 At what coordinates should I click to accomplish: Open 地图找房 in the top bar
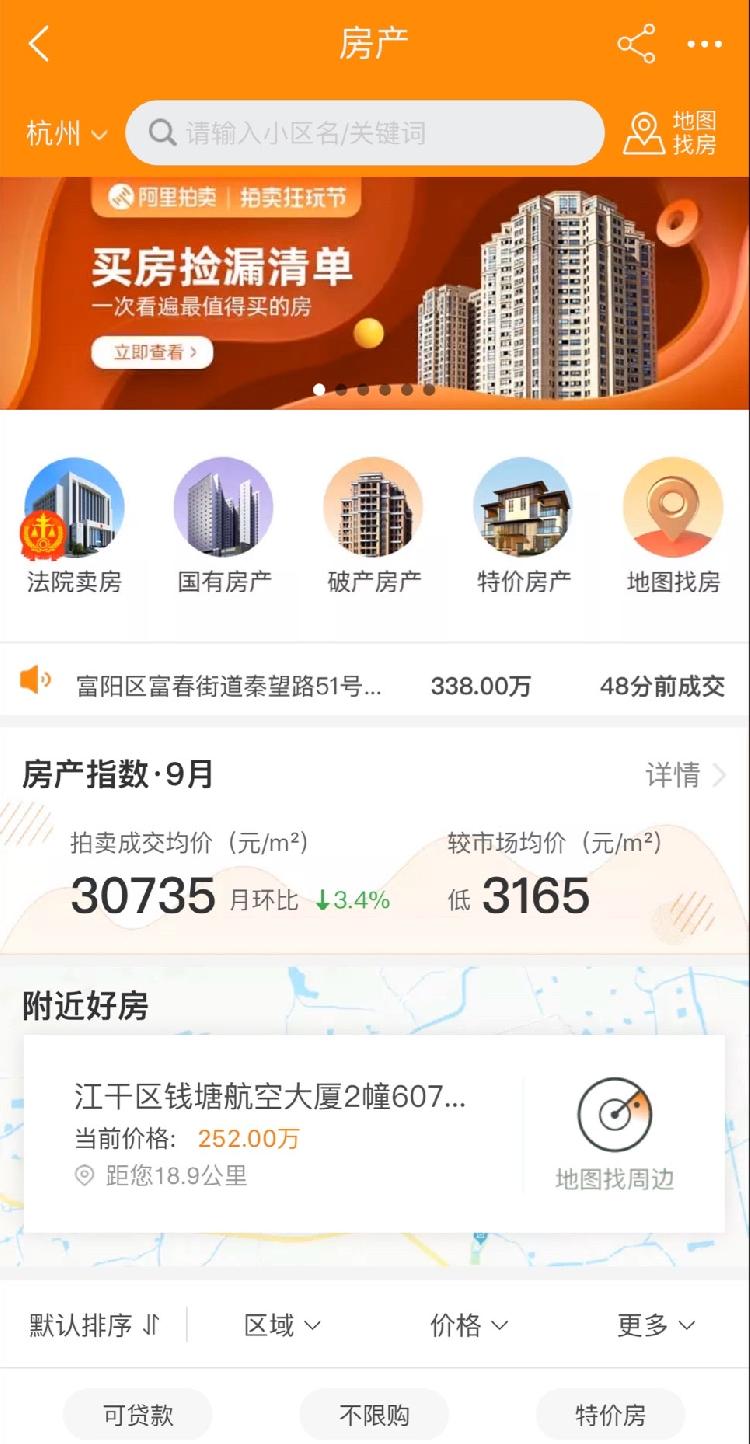click(x=671, y=133)
